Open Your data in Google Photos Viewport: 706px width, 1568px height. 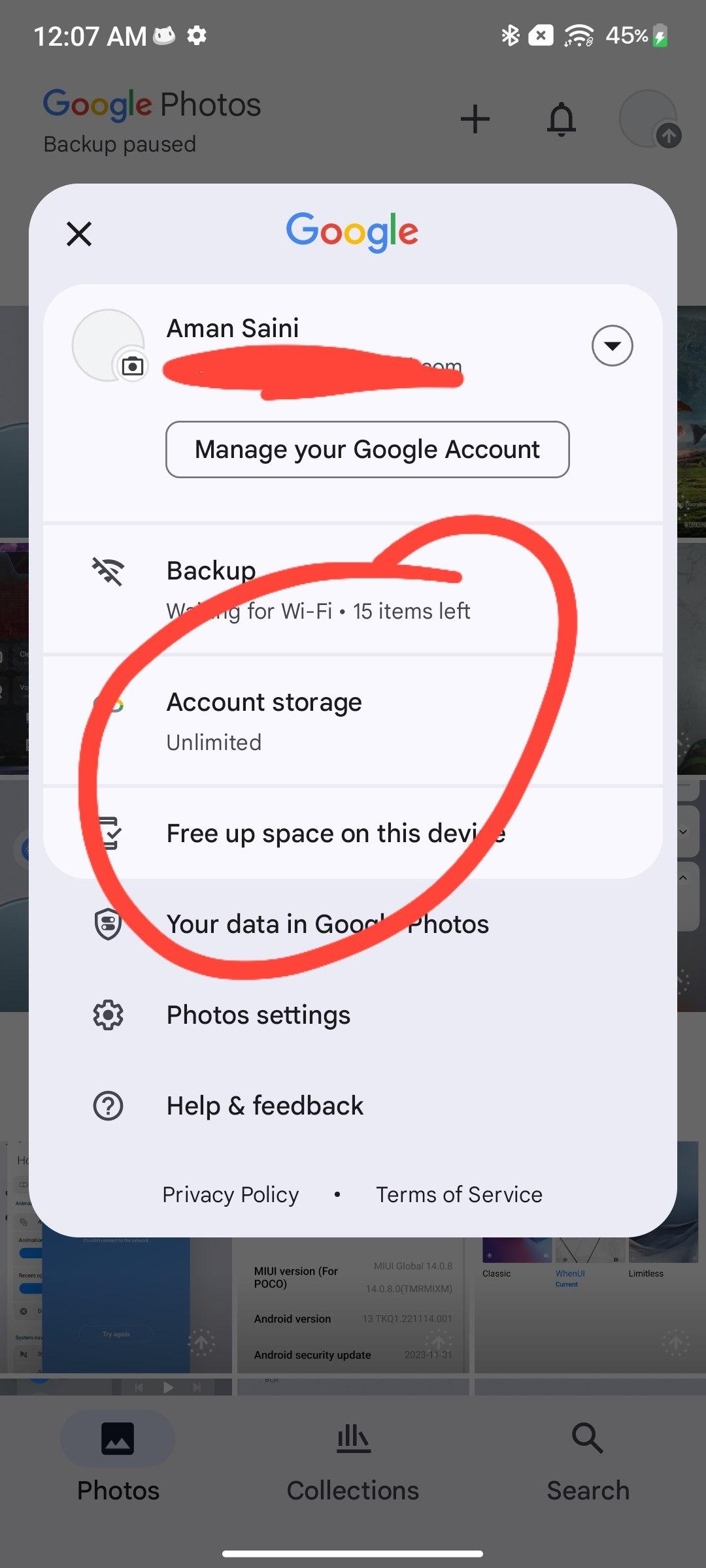pos(353,924)
